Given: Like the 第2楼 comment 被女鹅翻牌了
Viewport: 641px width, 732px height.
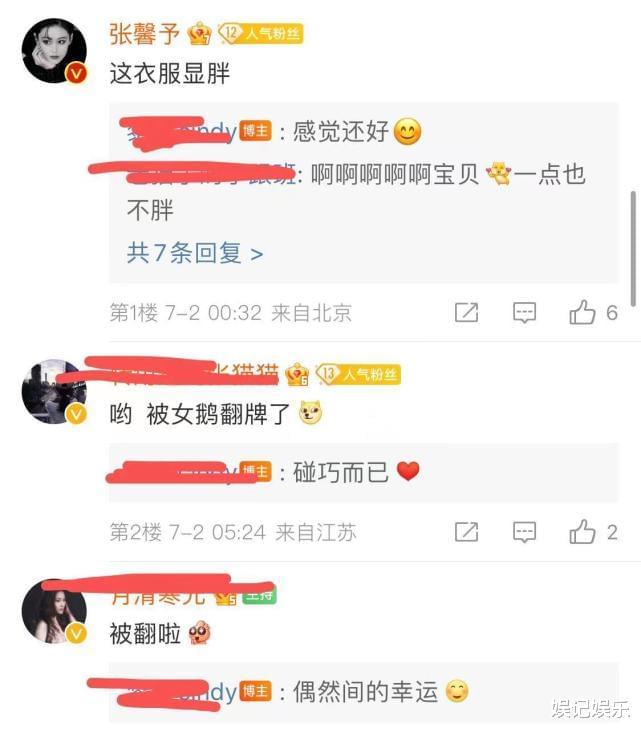Looking at the screenshot, I should (x=583, y=532).
